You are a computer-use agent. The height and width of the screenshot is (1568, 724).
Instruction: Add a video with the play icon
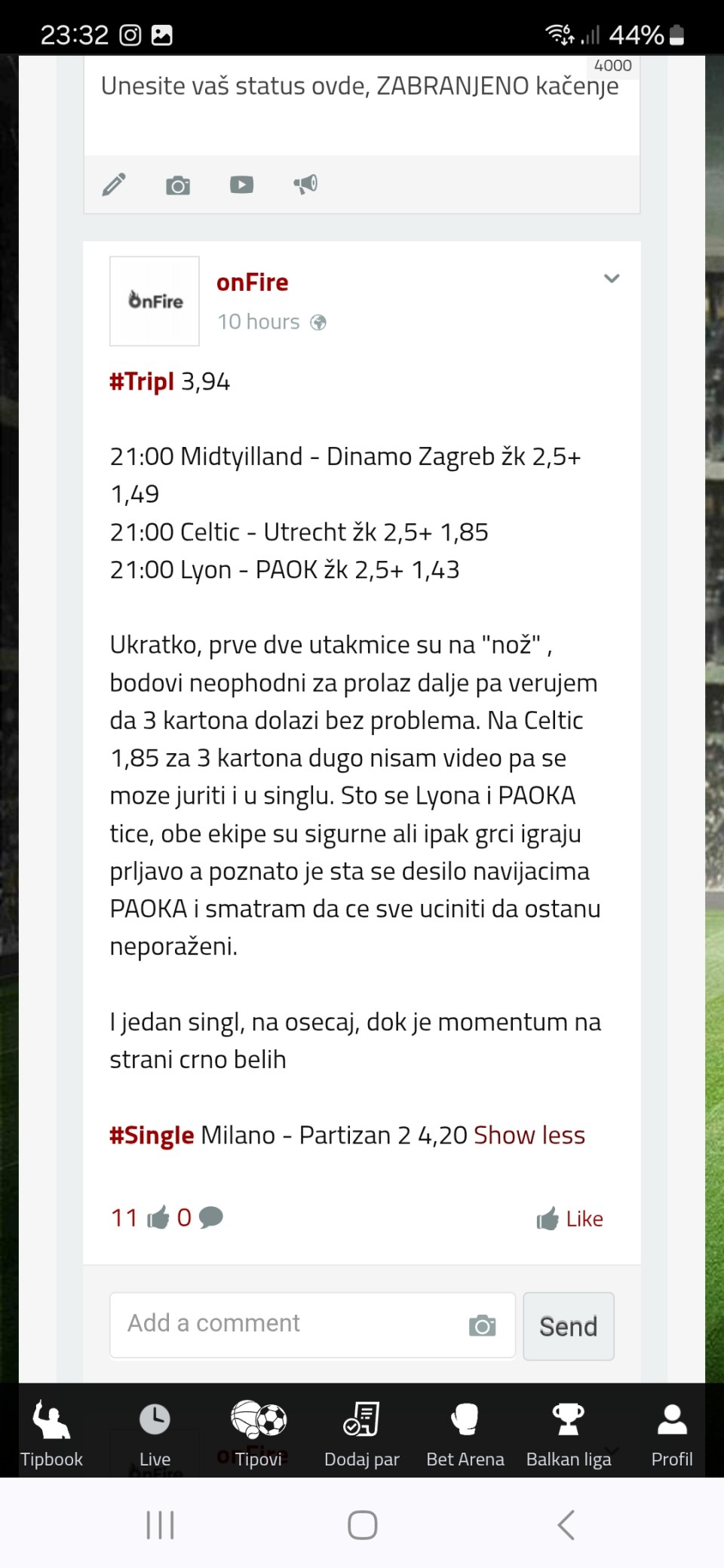[x=241, y=185]
